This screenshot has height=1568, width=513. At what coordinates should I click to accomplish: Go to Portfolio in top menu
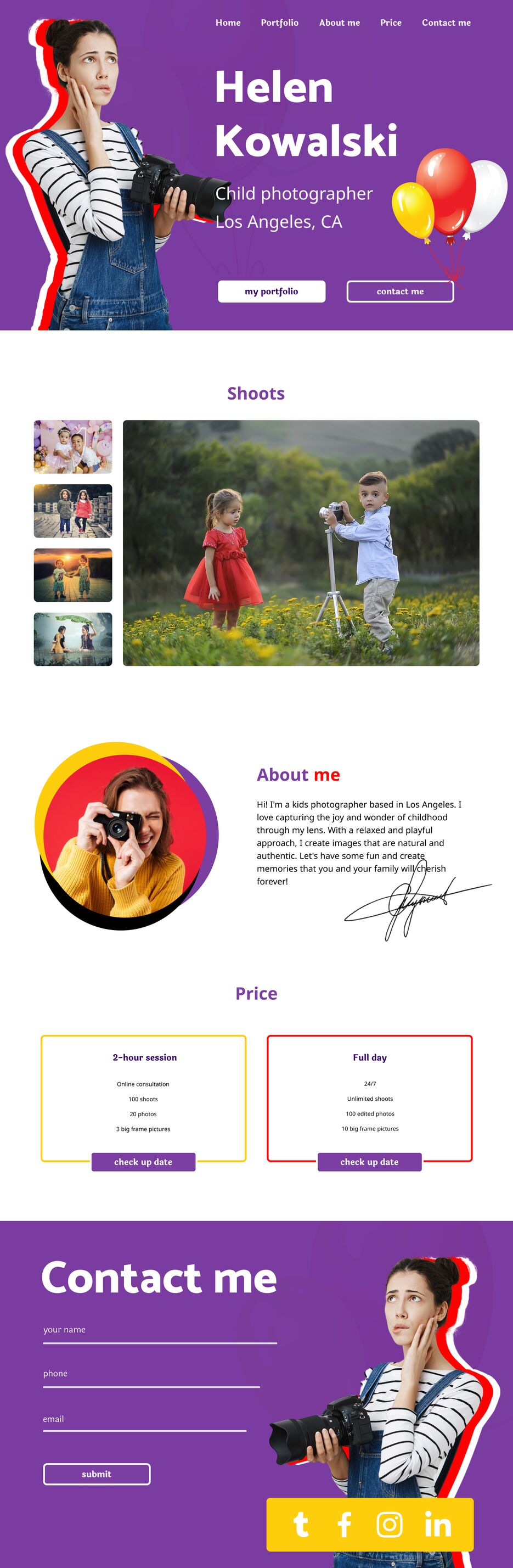click(279, 23)
